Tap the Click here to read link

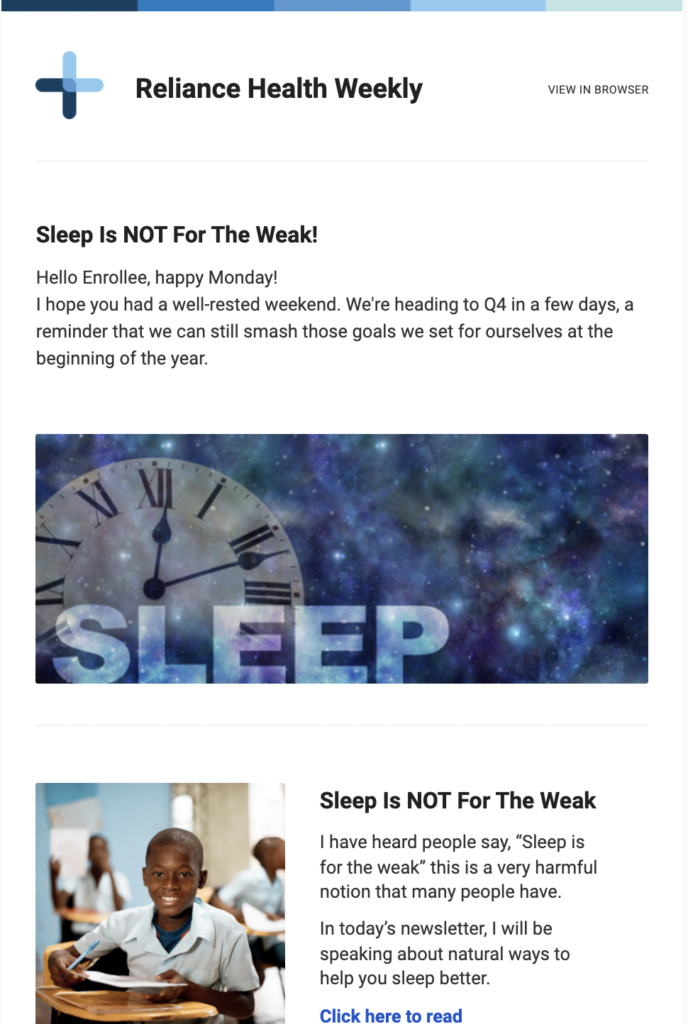(x=391, y=1015)
